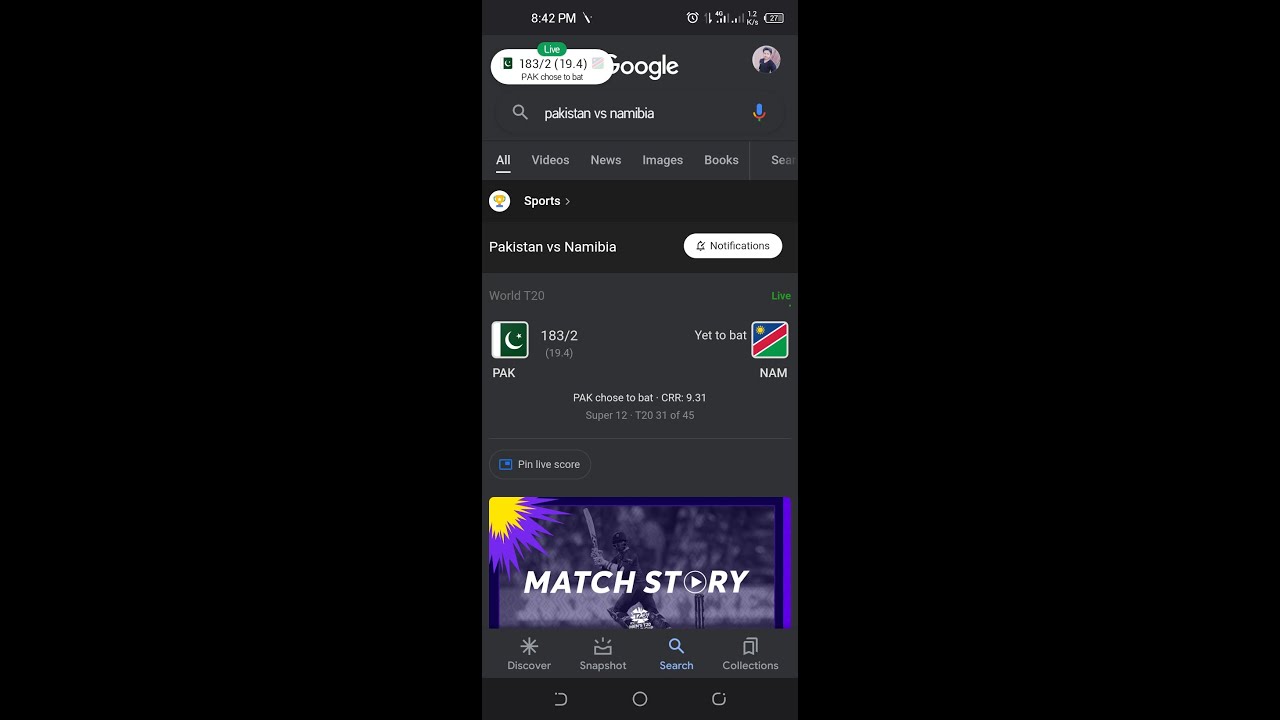The height and width of the screenshot is (720, 1280).
Task: Go to the system home screen
Action: [640, 699]
